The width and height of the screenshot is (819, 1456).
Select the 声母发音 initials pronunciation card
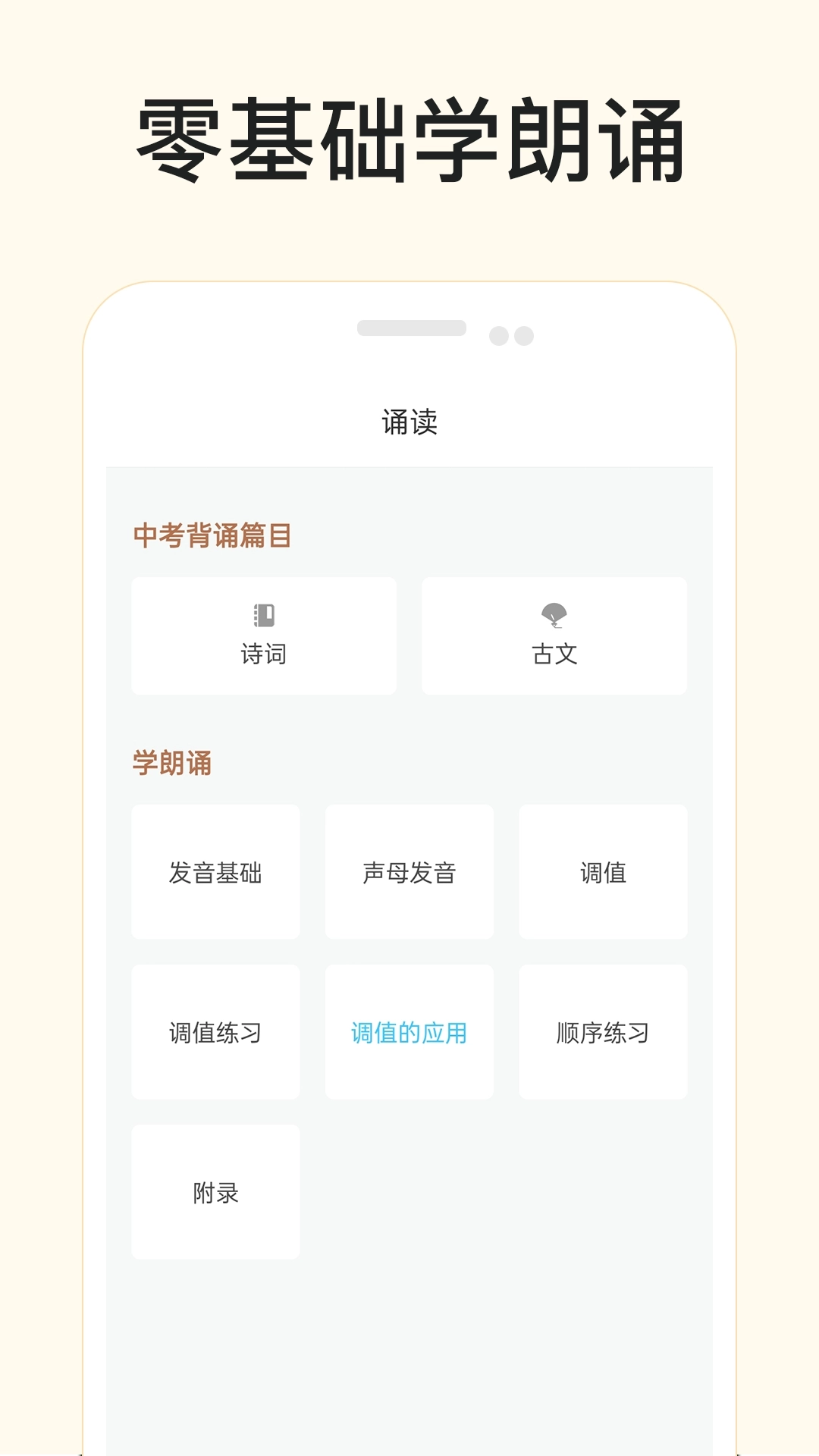pos(409,871)
